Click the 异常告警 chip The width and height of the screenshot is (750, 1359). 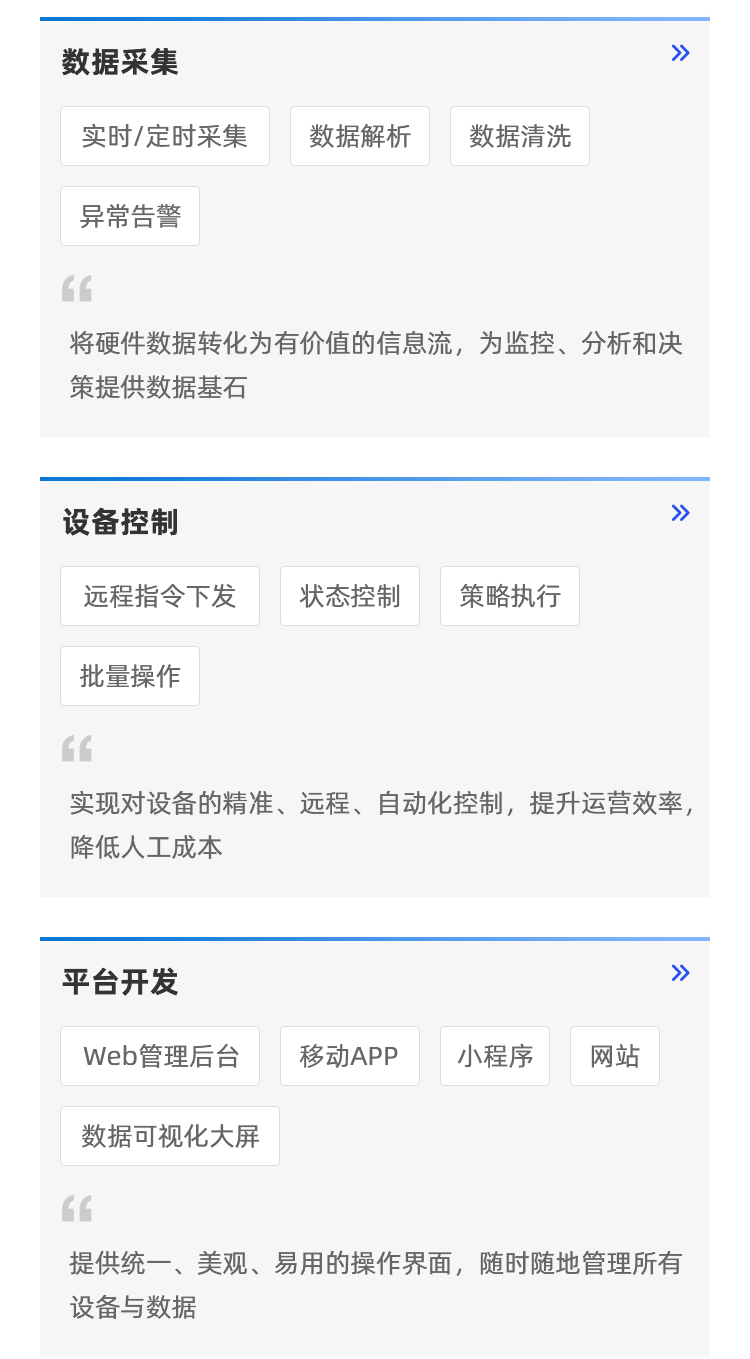130,216
